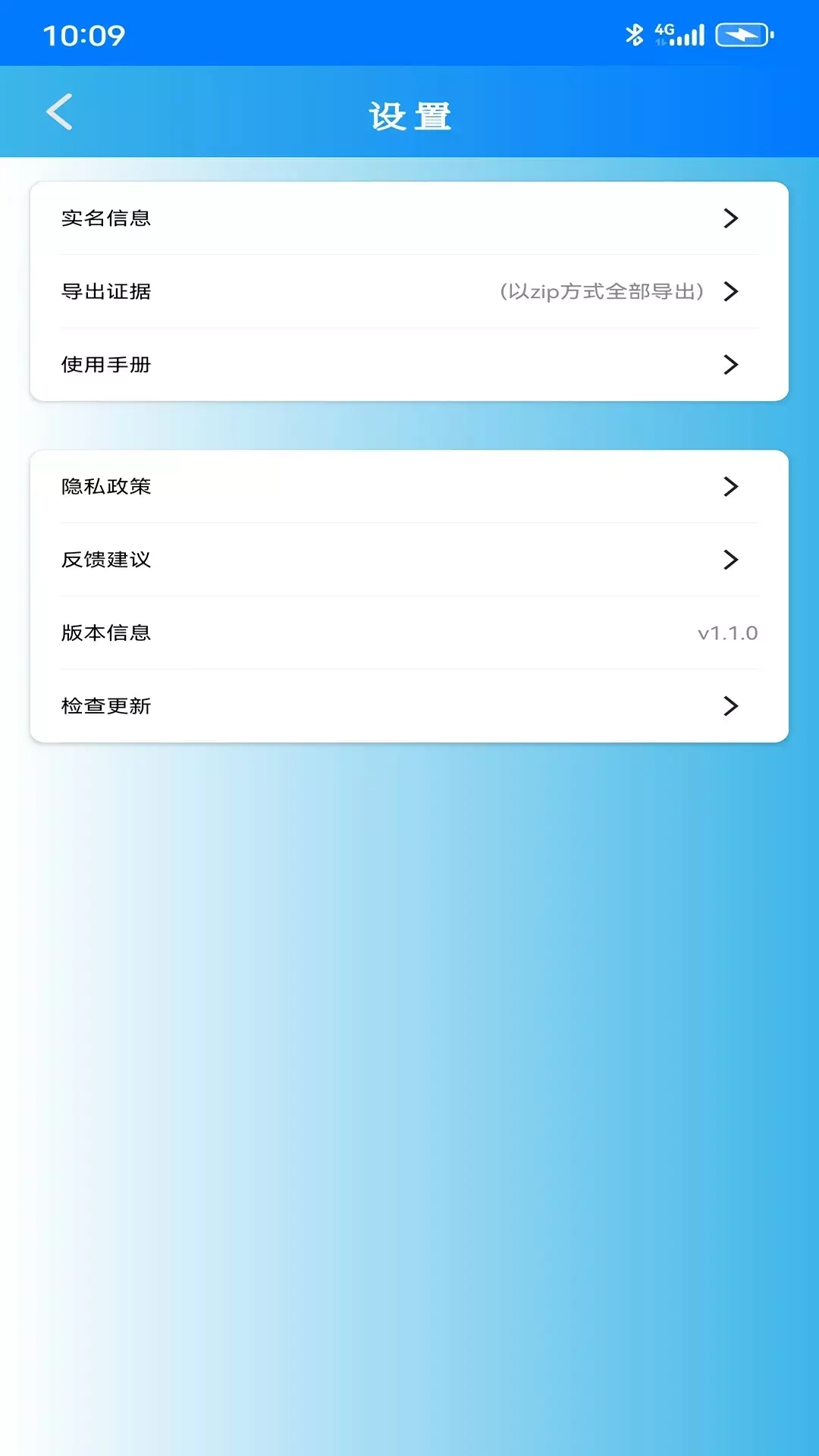Viewport: 819px width, 1456px height.
Task: Click the arrow beside 反馈建议
Action: [731, 560]
